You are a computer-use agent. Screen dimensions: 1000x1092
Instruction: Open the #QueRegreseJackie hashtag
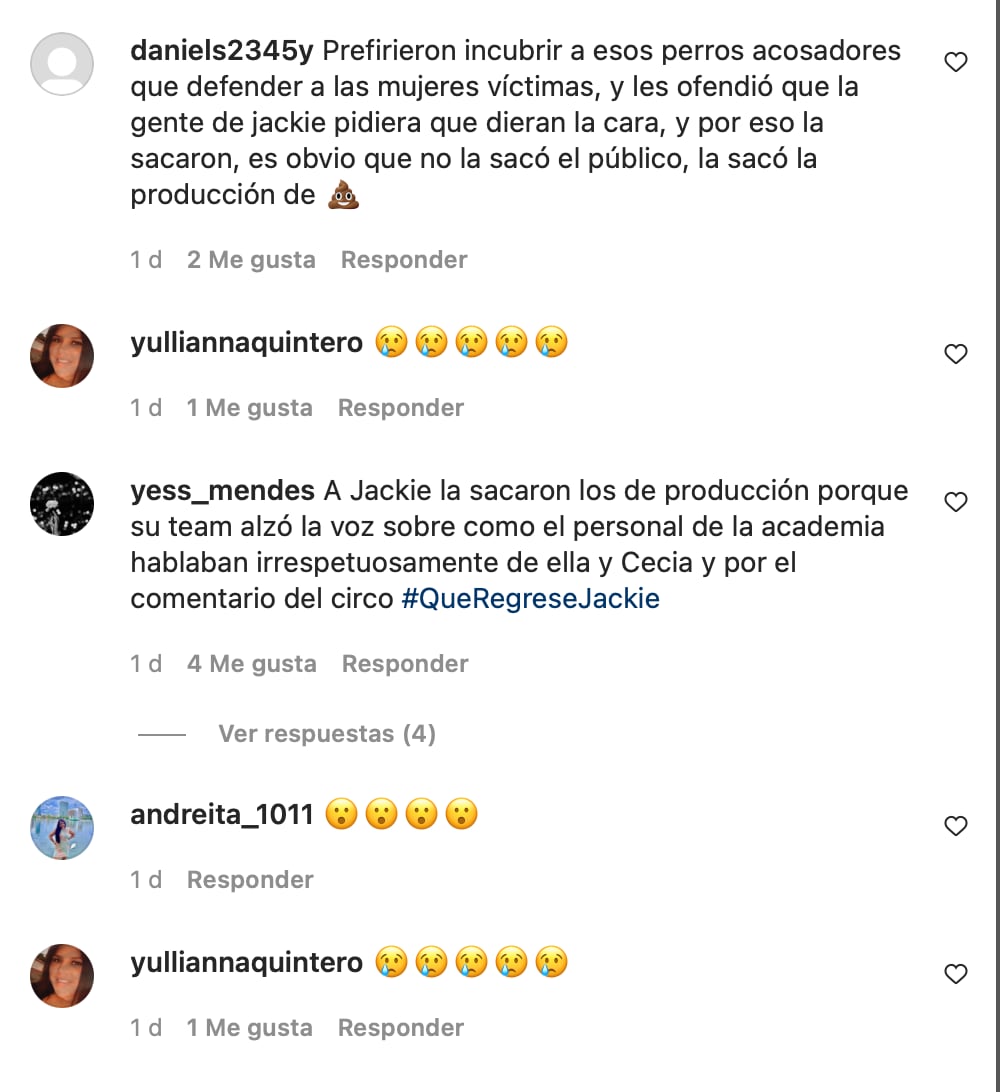(x=530, y=599)
